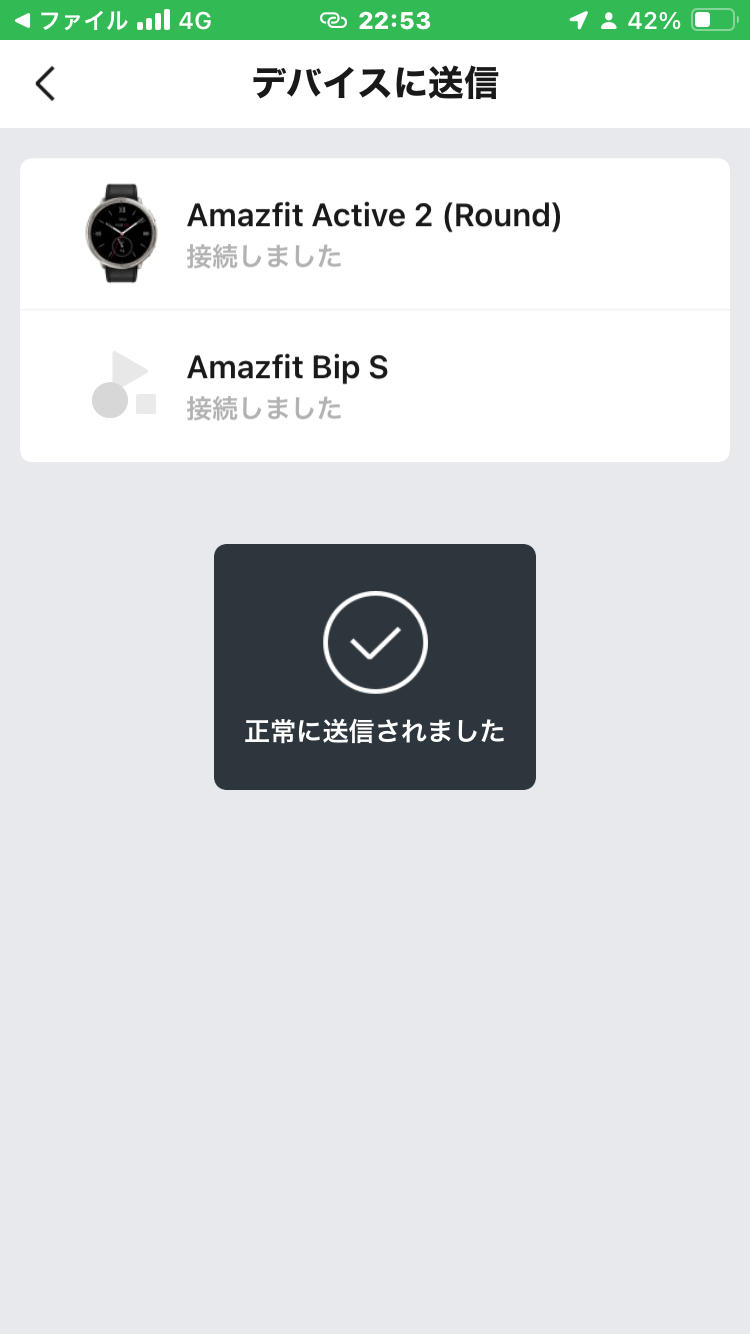750x1334 pixels.
Task: Select the Amazfit Bip S device row
Action: point(374,385)
